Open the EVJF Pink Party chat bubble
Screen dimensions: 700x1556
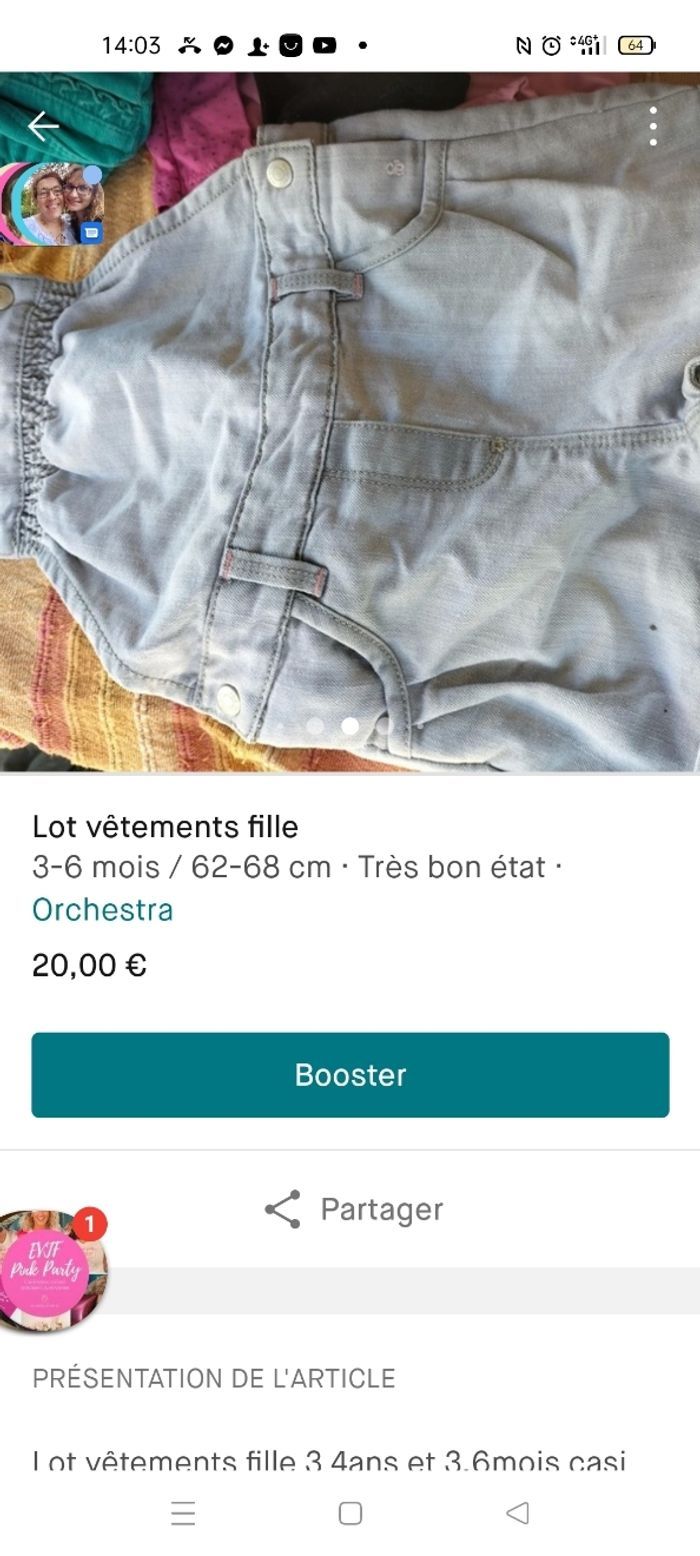(x=48, y=1271)
